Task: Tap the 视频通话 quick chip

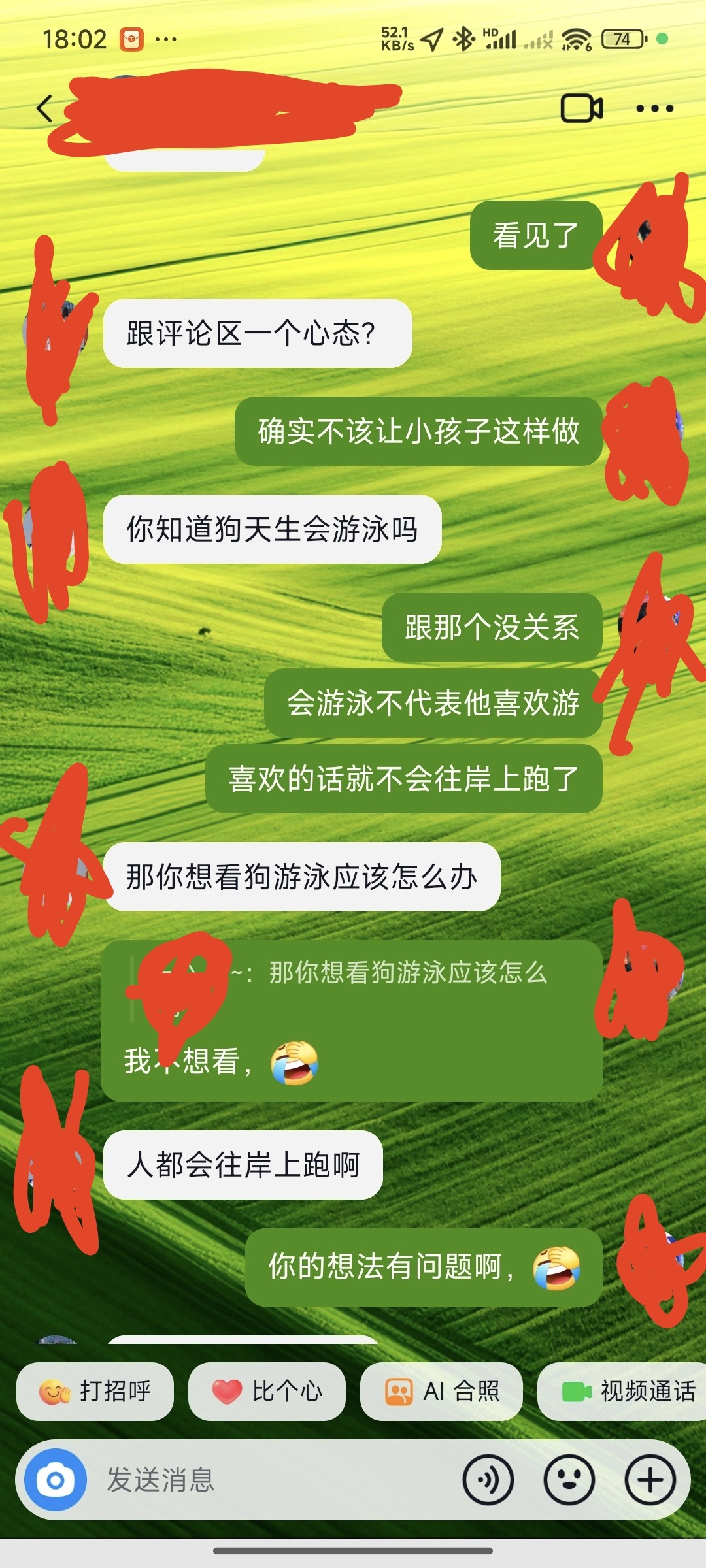Action: (x=626, y=1391)
